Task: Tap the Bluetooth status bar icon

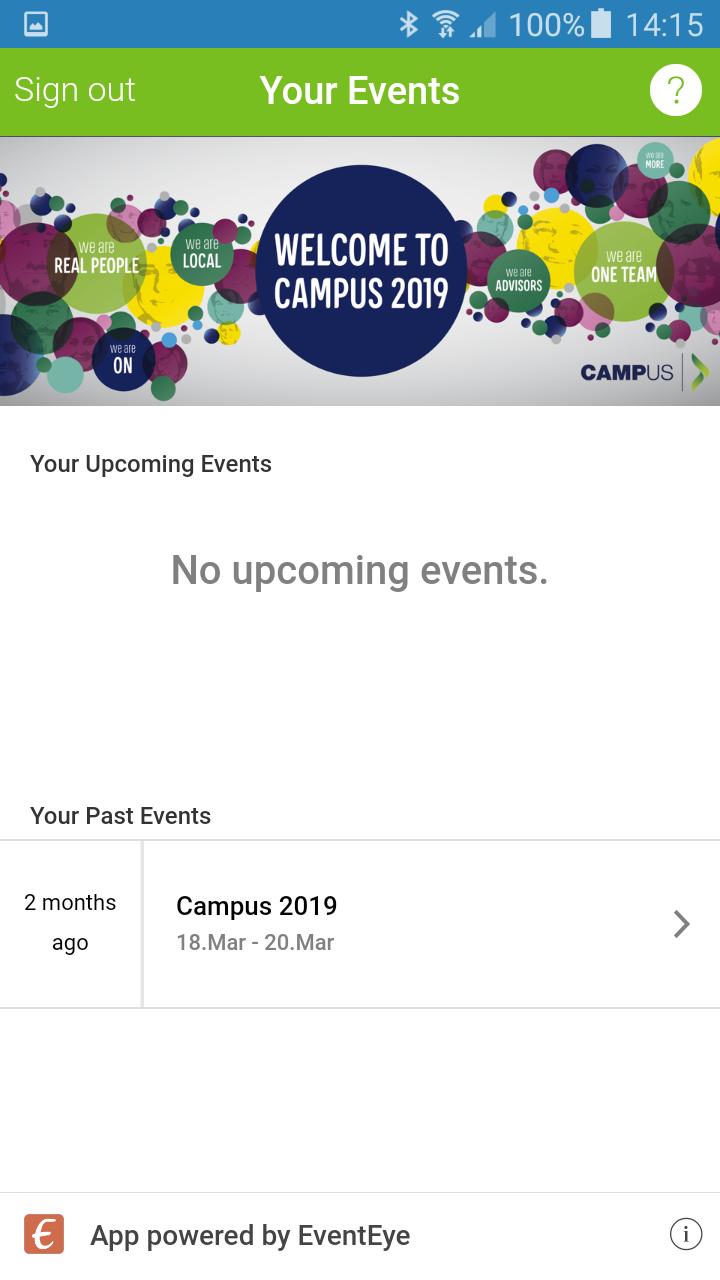Action: tap(409, 22)
